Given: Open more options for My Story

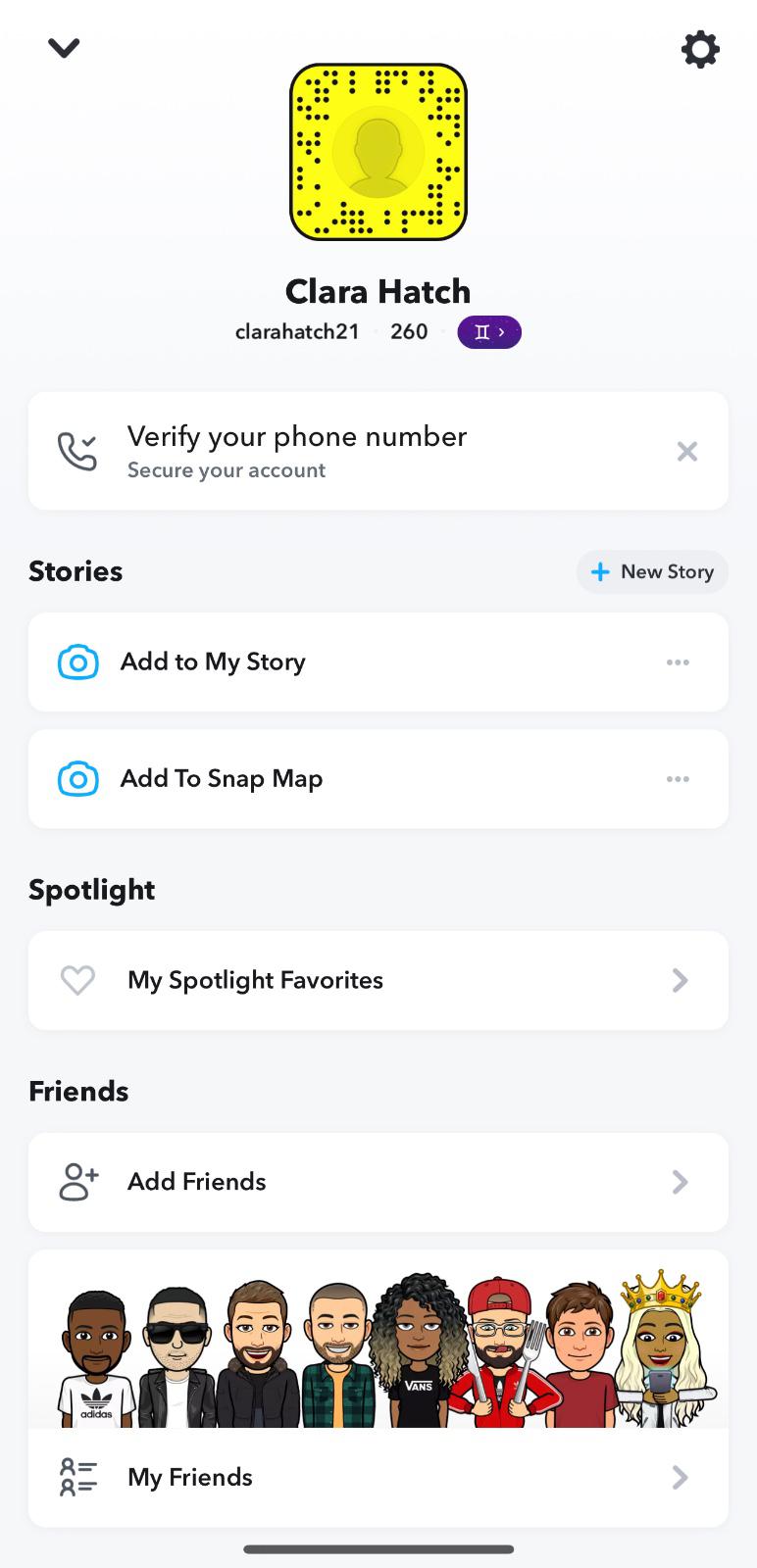Looking at the screenshot, I should pyautogui.click(x=678, y=662).
